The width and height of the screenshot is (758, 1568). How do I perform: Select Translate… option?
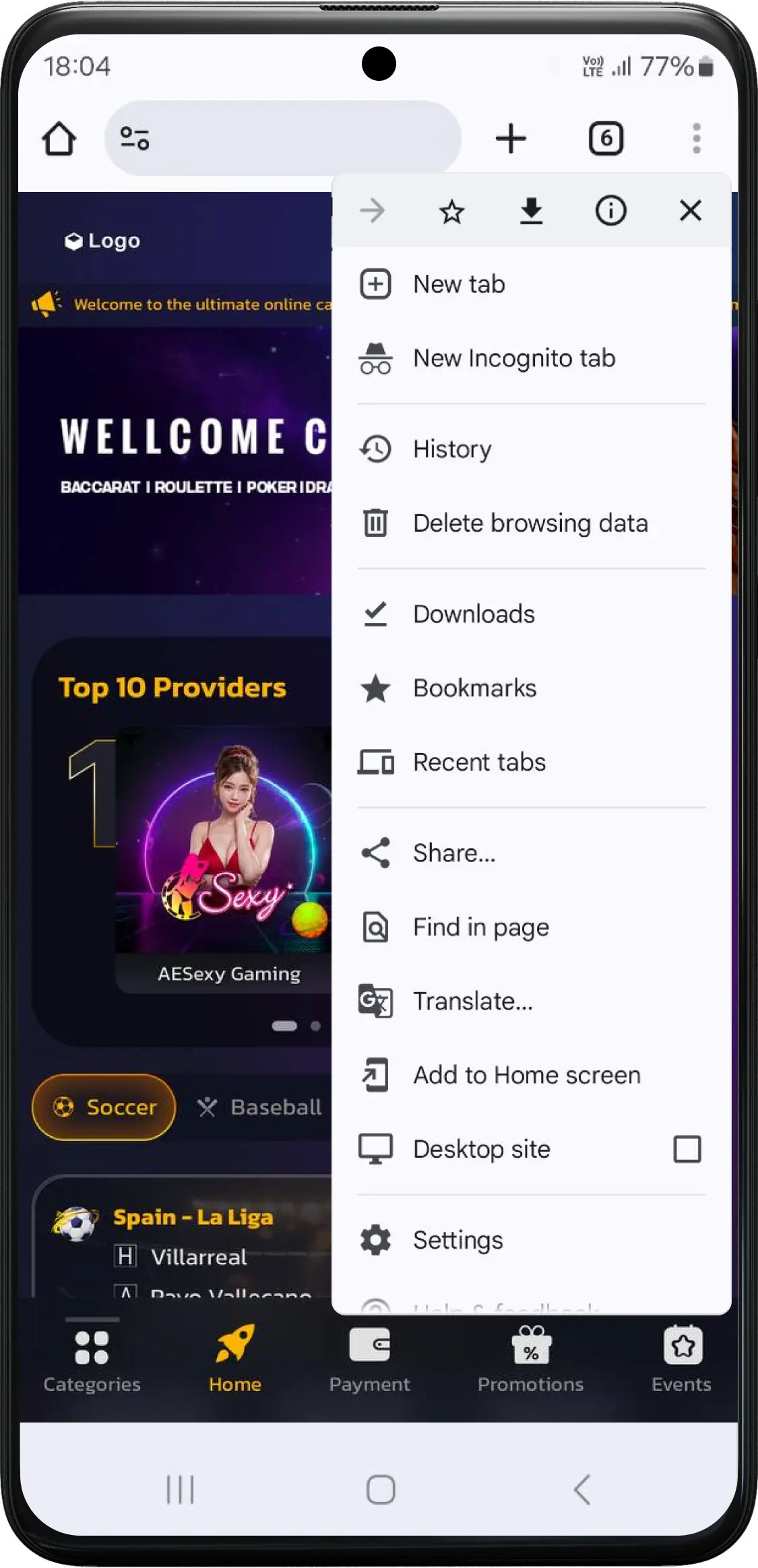pyautogui.click(x=531, y=1002)
